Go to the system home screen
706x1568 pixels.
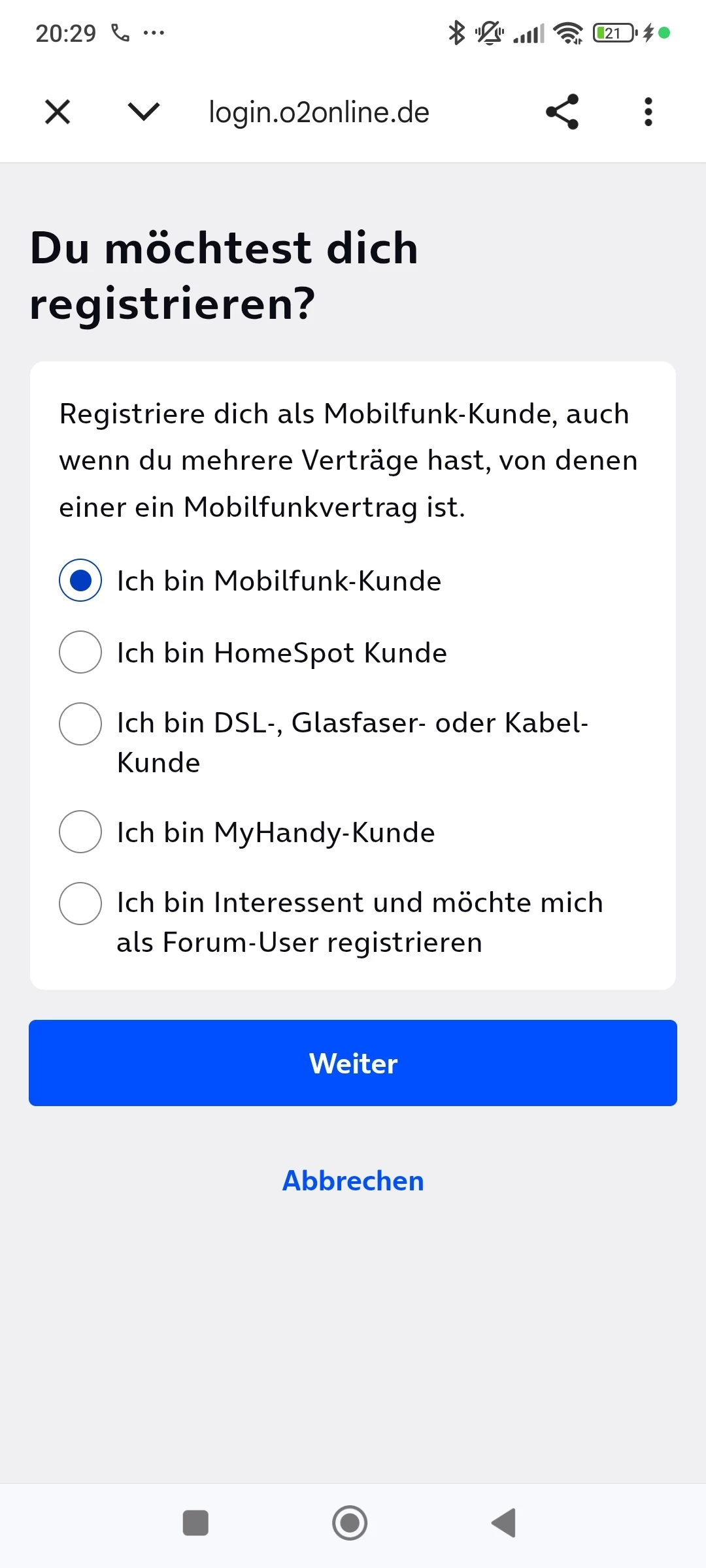click(350, 1523)
